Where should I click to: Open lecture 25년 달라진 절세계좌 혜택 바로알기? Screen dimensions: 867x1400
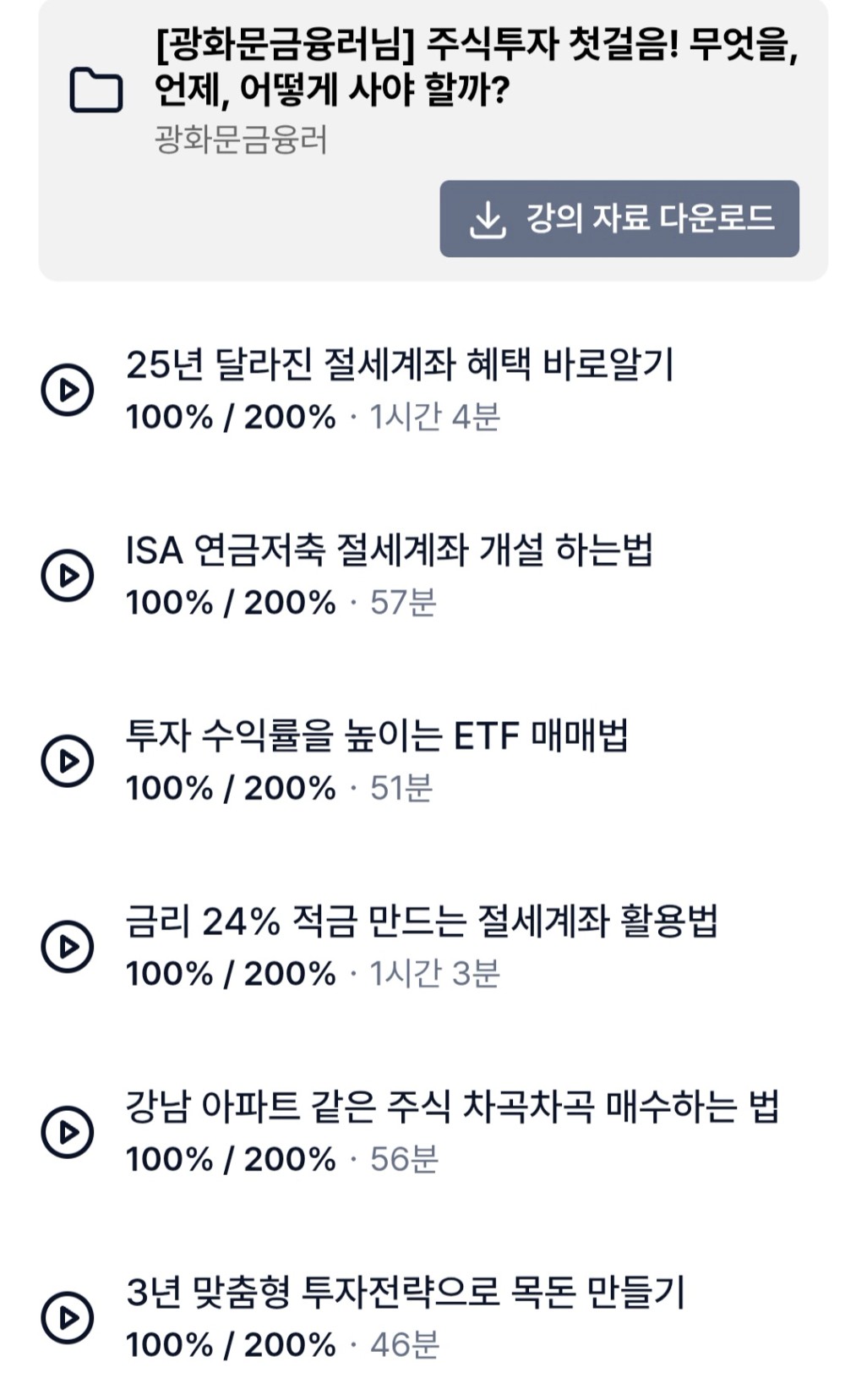click(x=433, y=390)
